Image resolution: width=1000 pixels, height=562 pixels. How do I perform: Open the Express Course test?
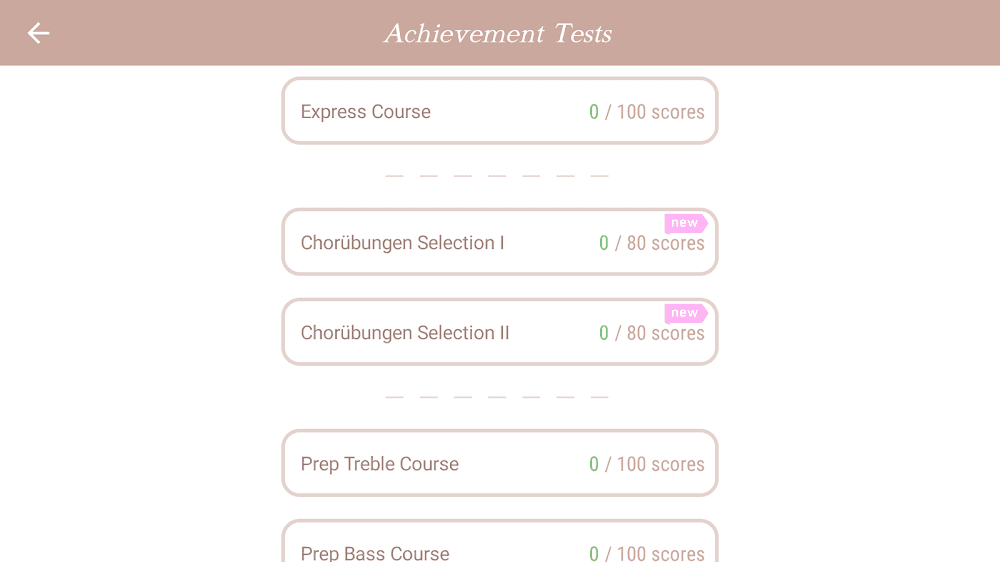[x=499, y=111]
